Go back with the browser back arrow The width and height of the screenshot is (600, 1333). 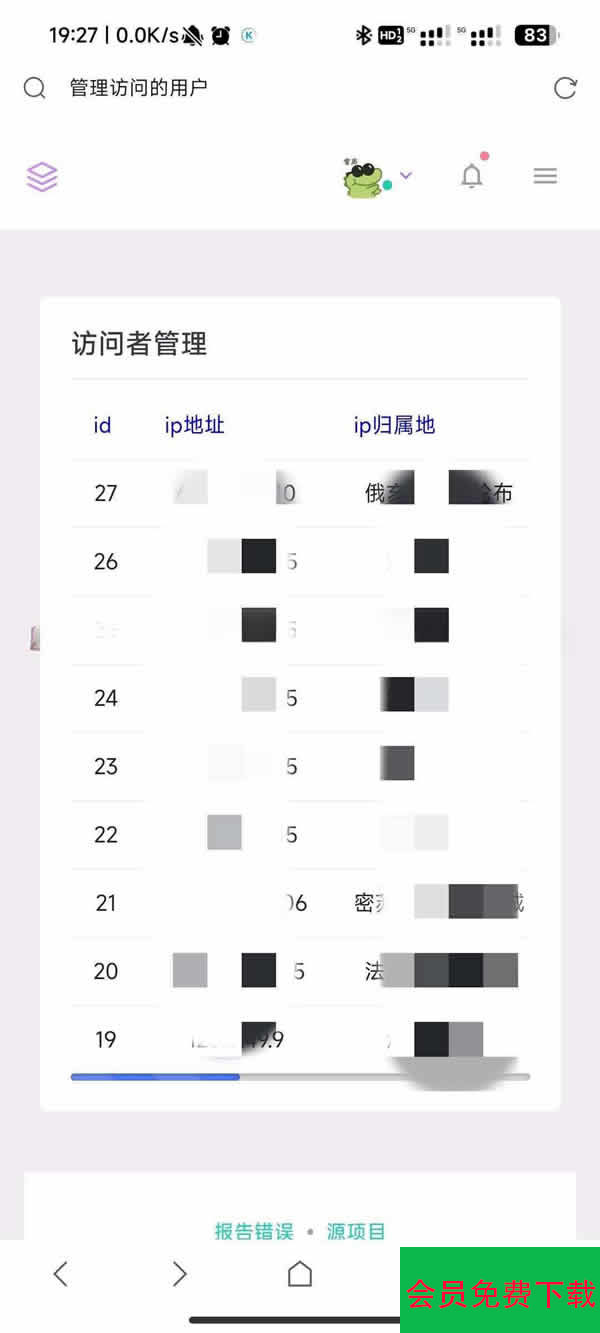[61, 1273]
